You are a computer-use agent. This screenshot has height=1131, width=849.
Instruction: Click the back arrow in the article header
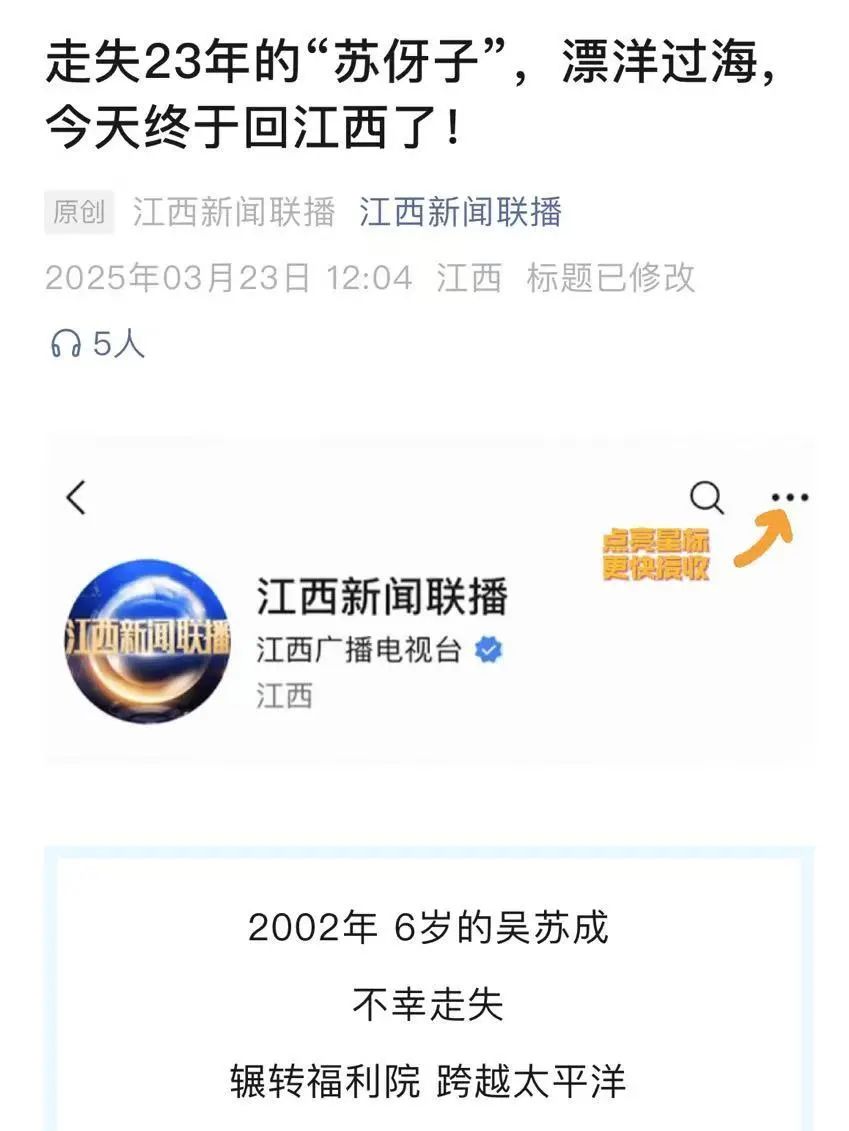pos(77,497)
